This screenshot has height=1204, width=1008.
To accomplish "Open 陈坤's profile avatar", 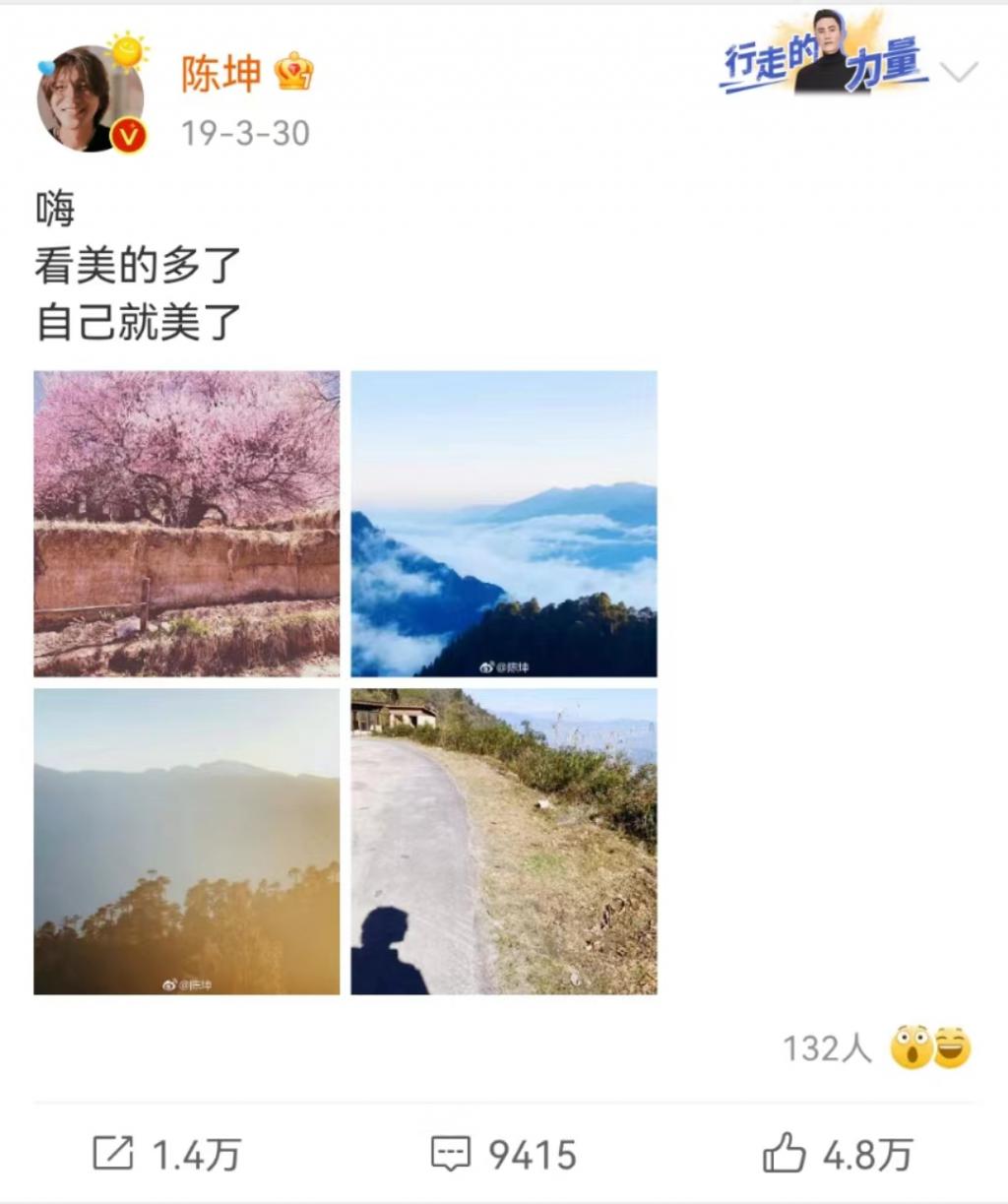I will pyautogui.click(x=90, y=100).
